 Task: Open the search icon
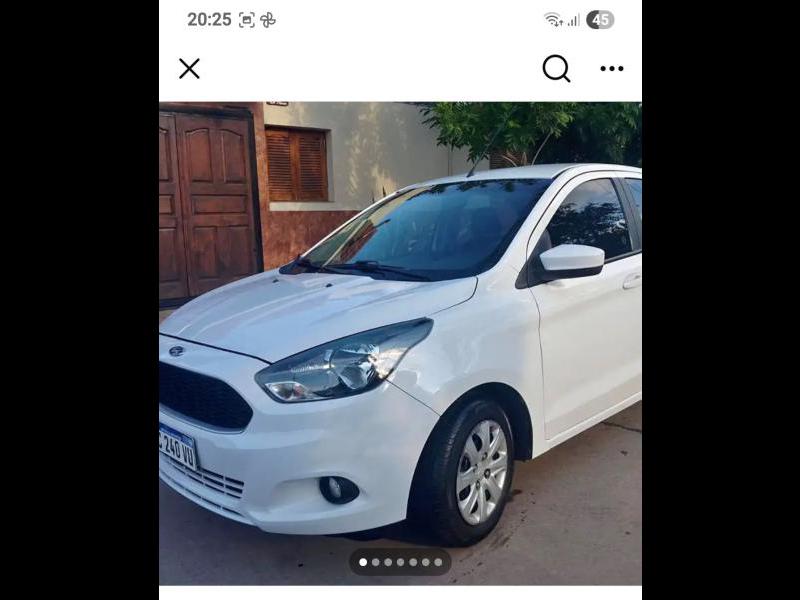[556, 68]
